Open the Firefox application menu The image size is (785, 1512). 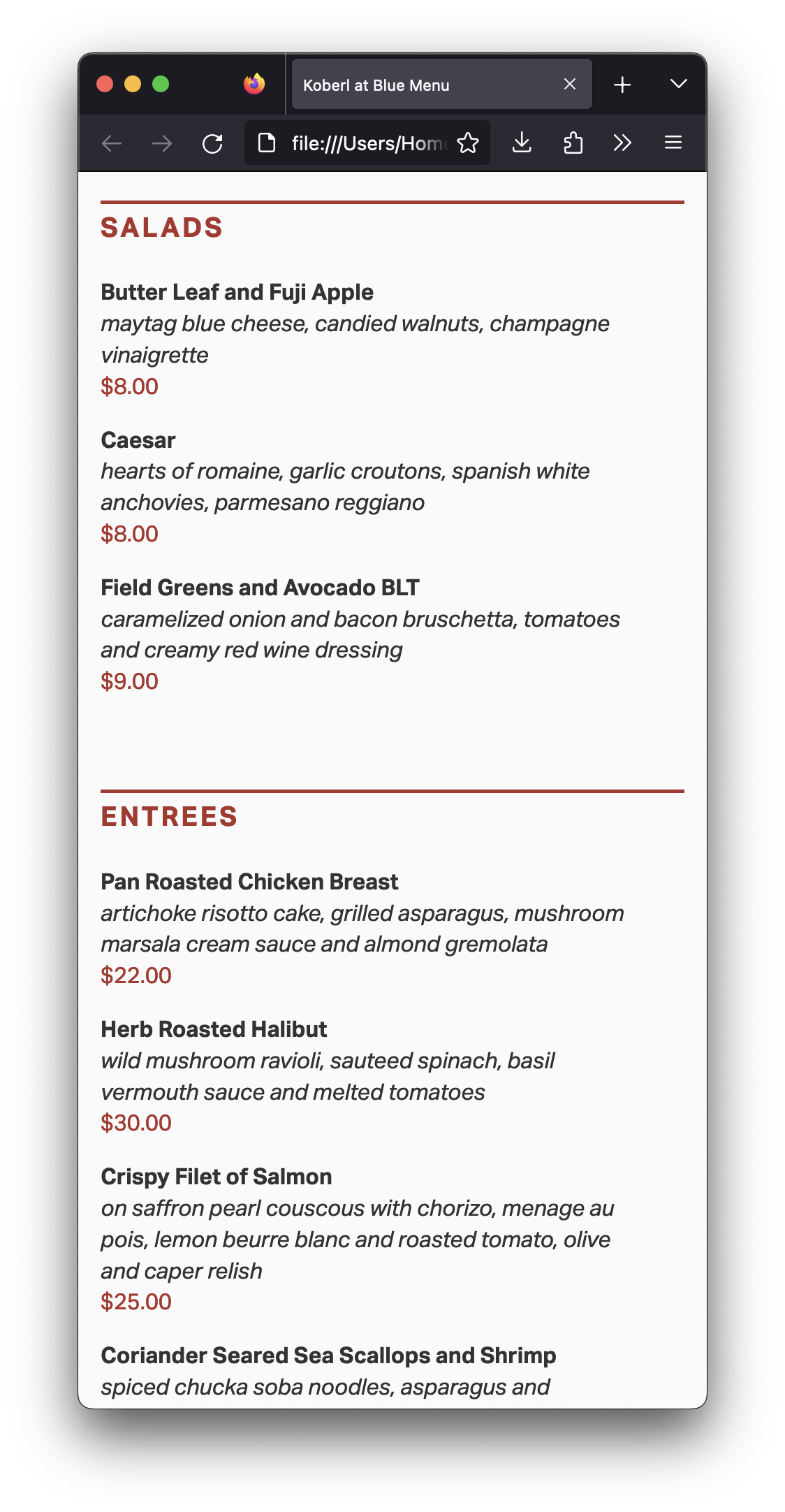click(x=673, y=144)
